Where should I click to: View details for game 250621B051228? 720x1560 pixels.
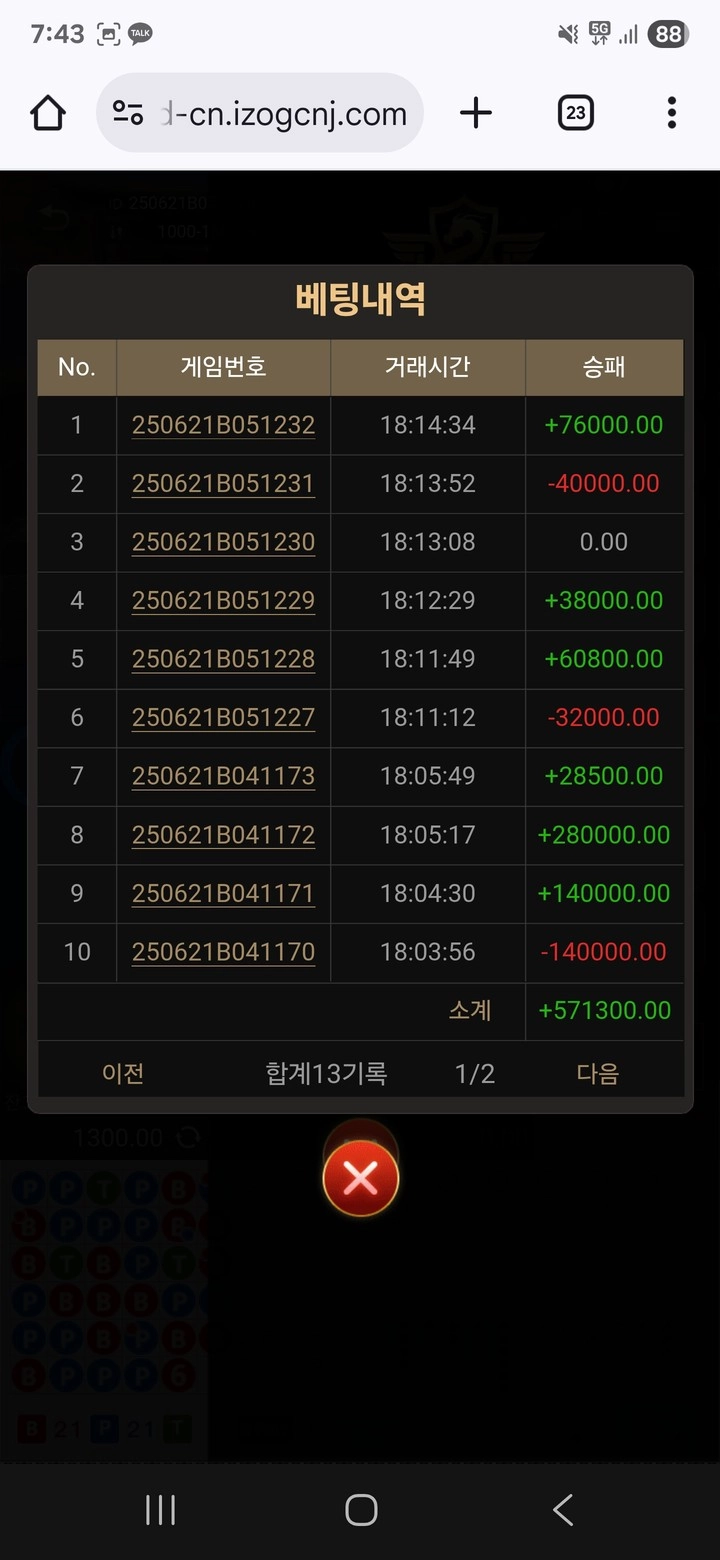pyautogui.click(x=223, y=659)
